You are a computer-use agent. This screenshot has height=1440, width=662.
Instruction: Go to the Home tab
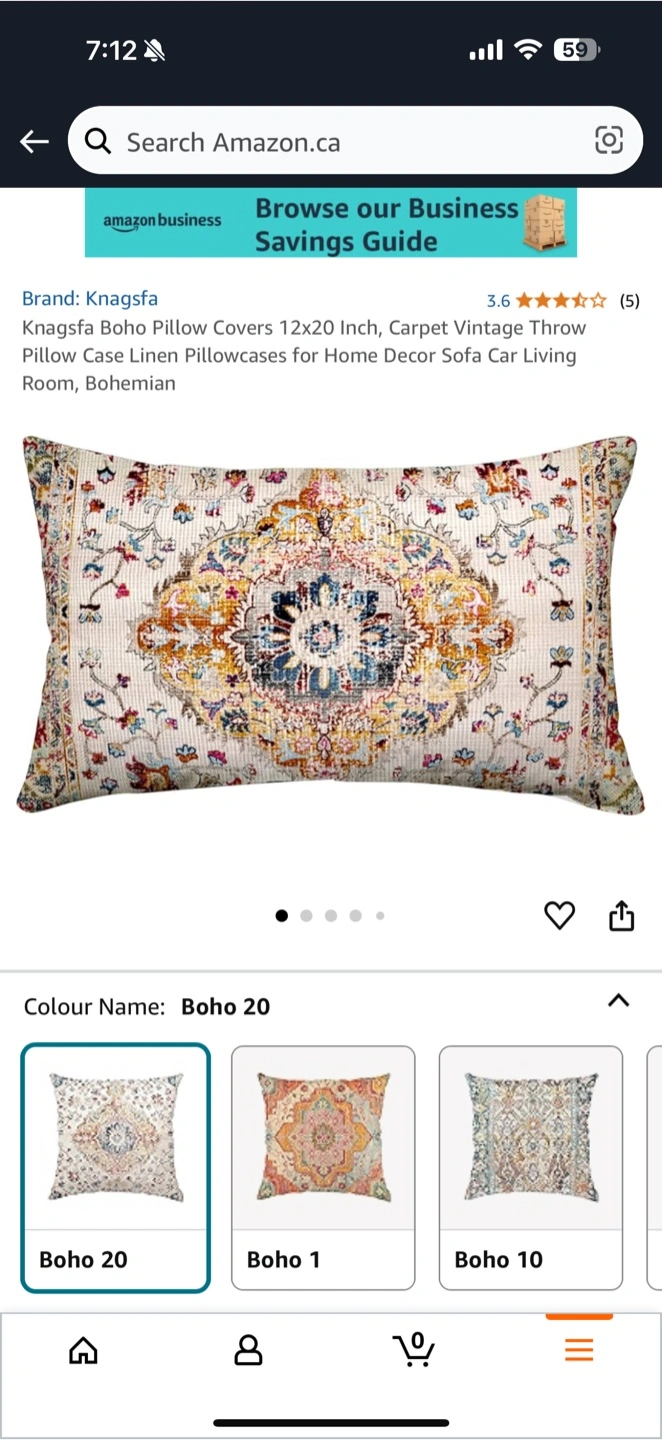coord(83,1351)
